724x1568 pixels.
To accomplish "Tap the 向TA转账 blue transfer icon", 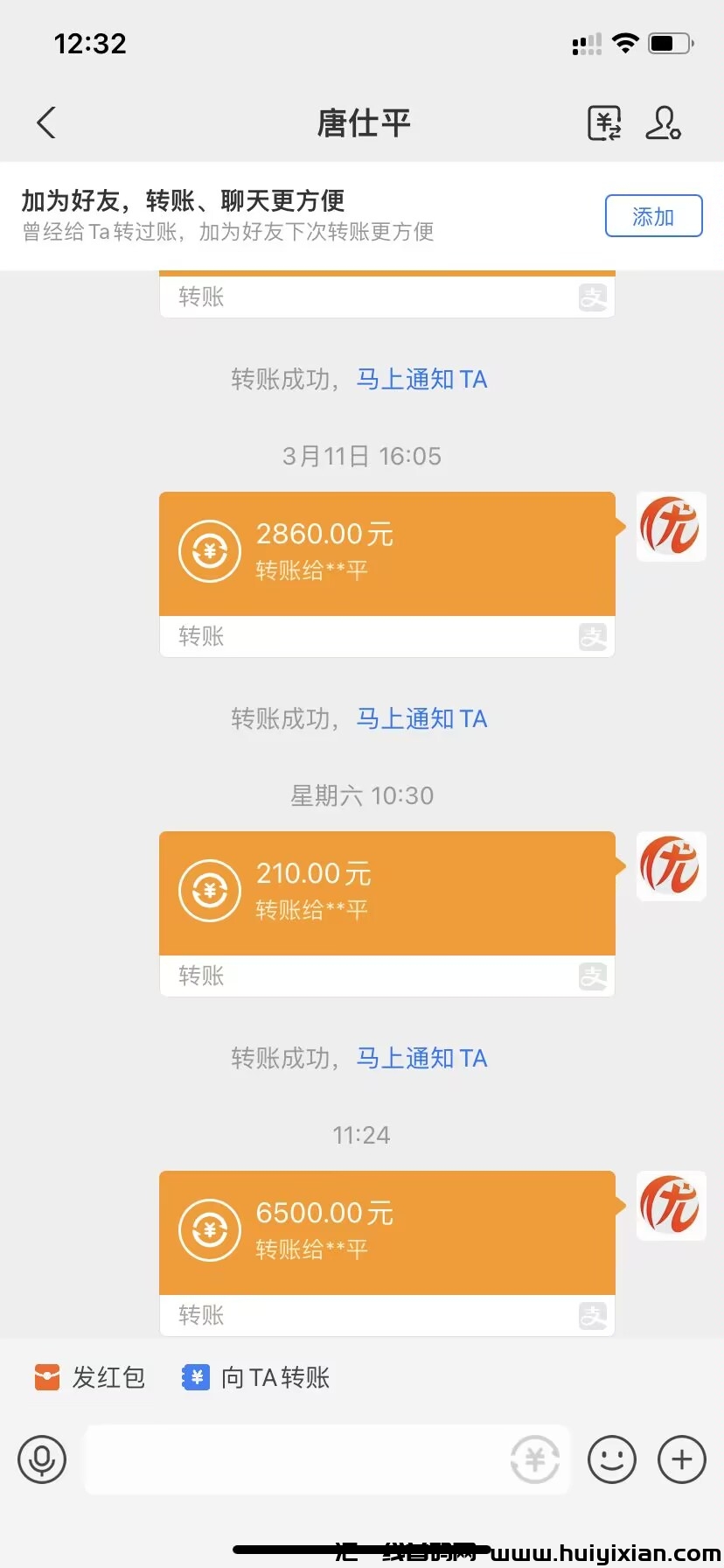I will pyautogui.click(x=194, y=1376).
